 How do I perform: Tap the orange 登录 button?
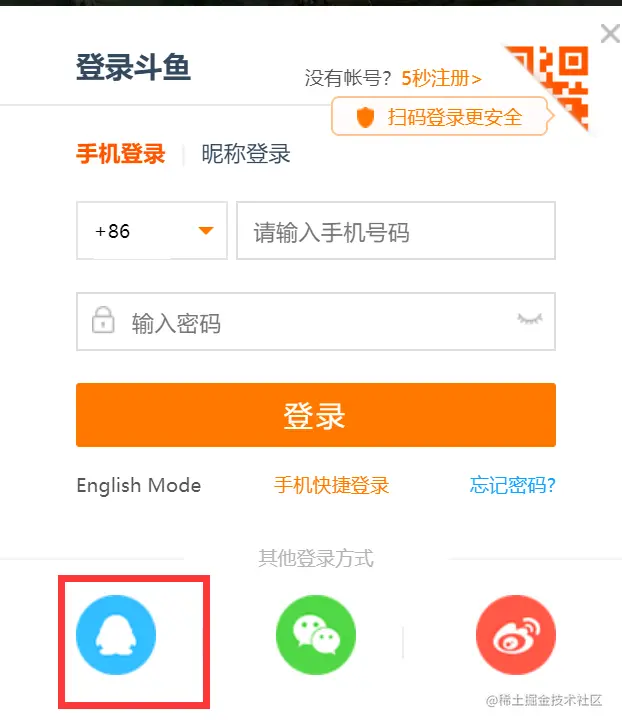(315, 415)
